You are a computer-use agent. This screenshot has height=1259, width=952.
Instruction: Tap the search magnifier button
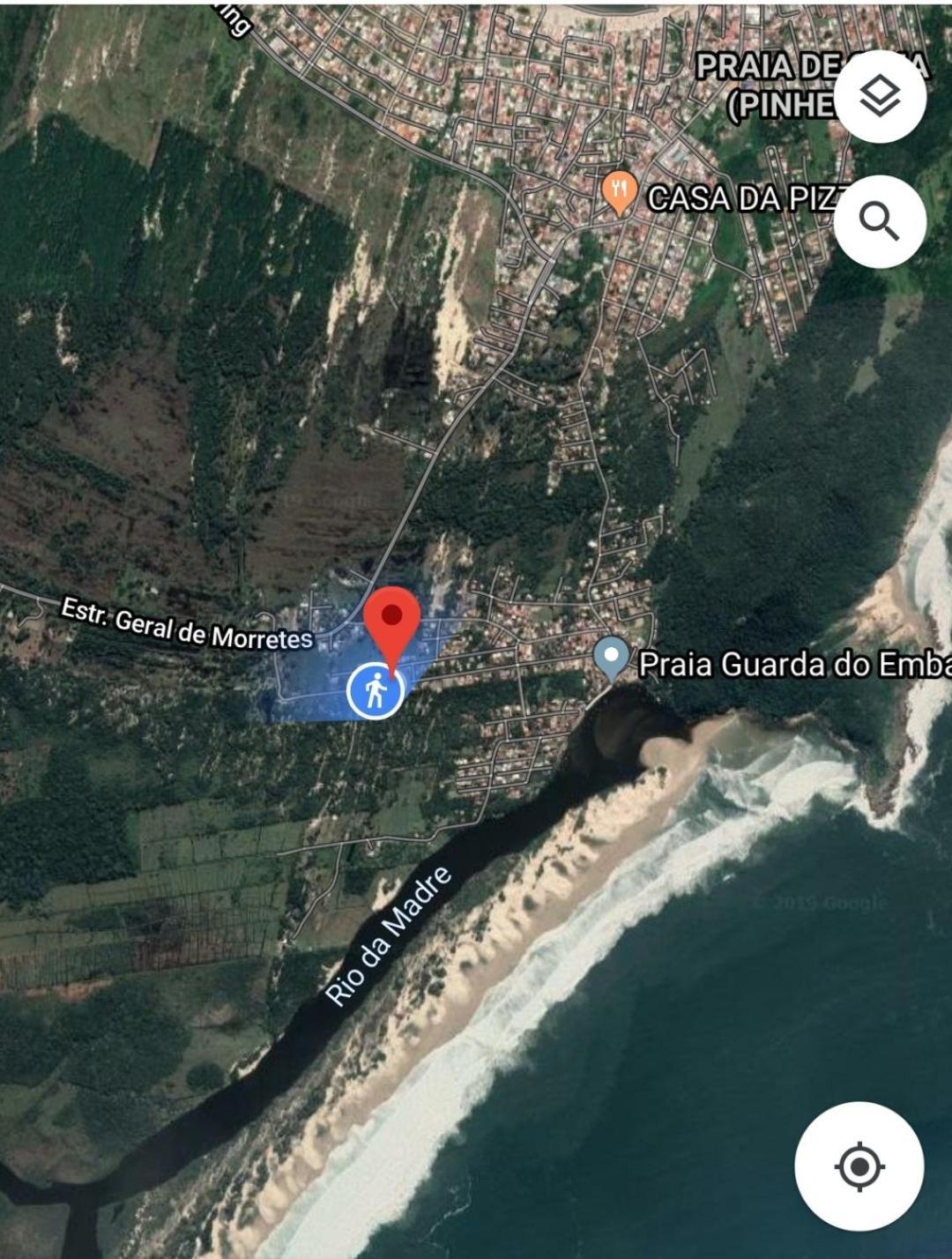[x=879, y=221]
